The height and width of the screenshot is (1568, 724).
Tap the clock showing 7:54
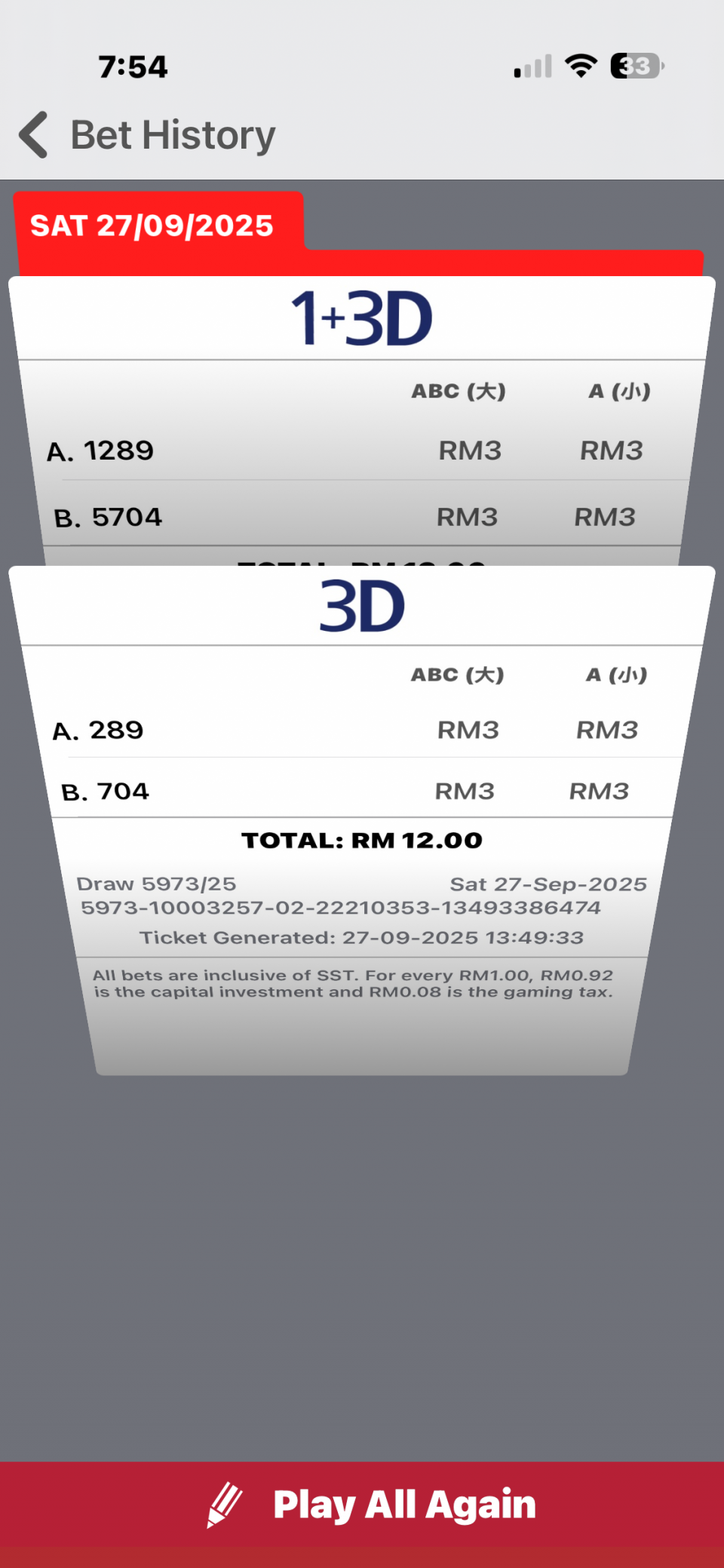[133, 66]
